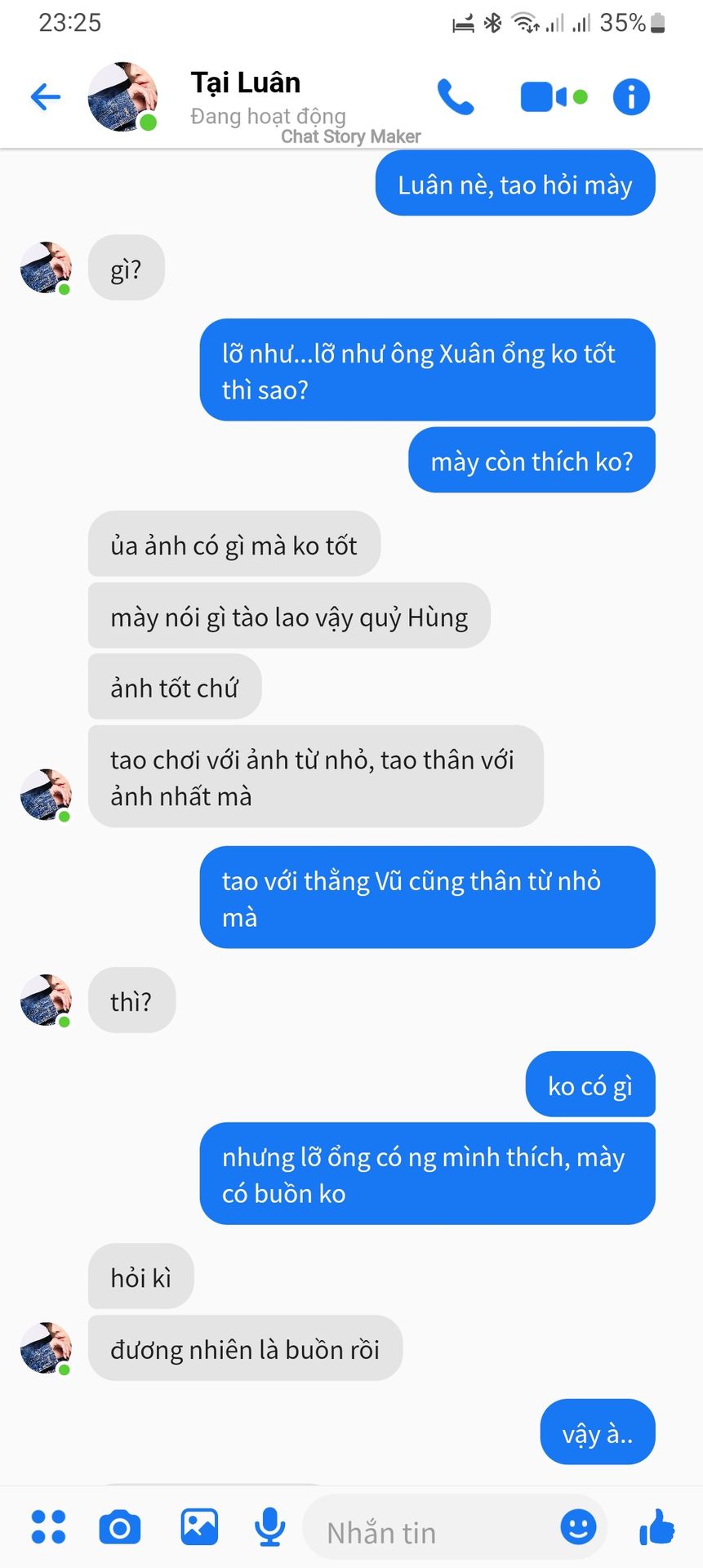The height and width of the screenshot is (1568, 703).
Task: Open the conversation info icon
Action: [x=631, y=97]
